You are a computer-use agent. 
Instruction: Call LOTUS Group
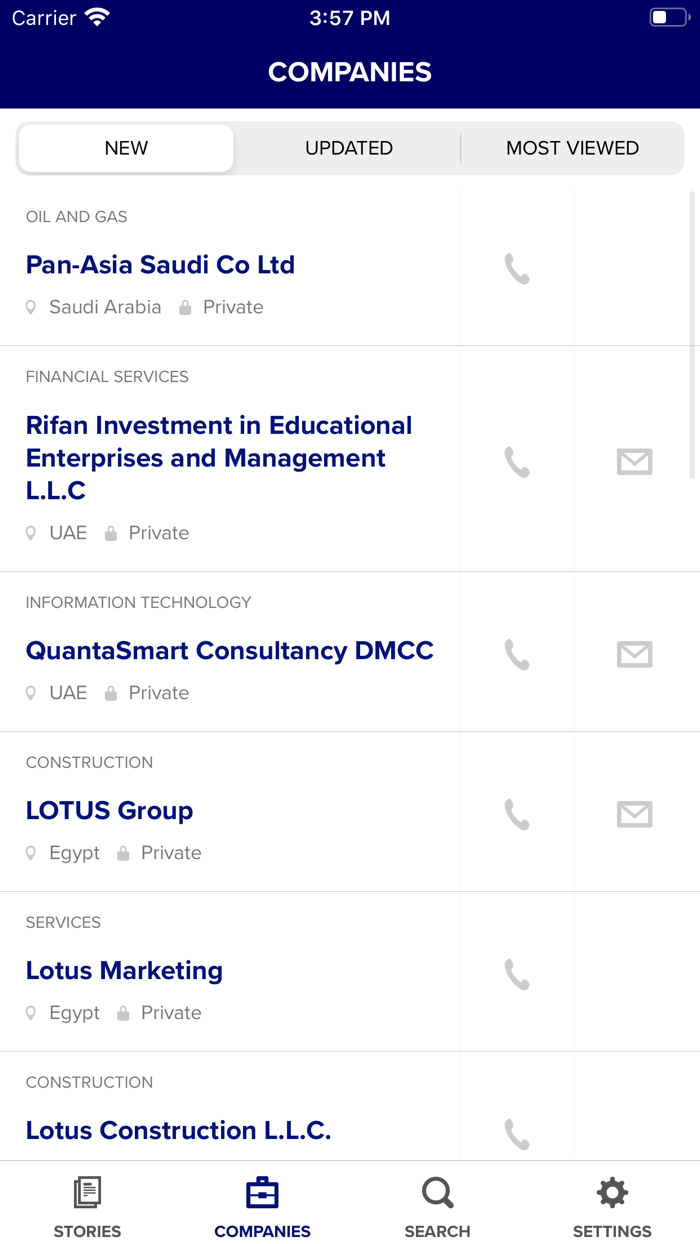[x=517, y=814]
